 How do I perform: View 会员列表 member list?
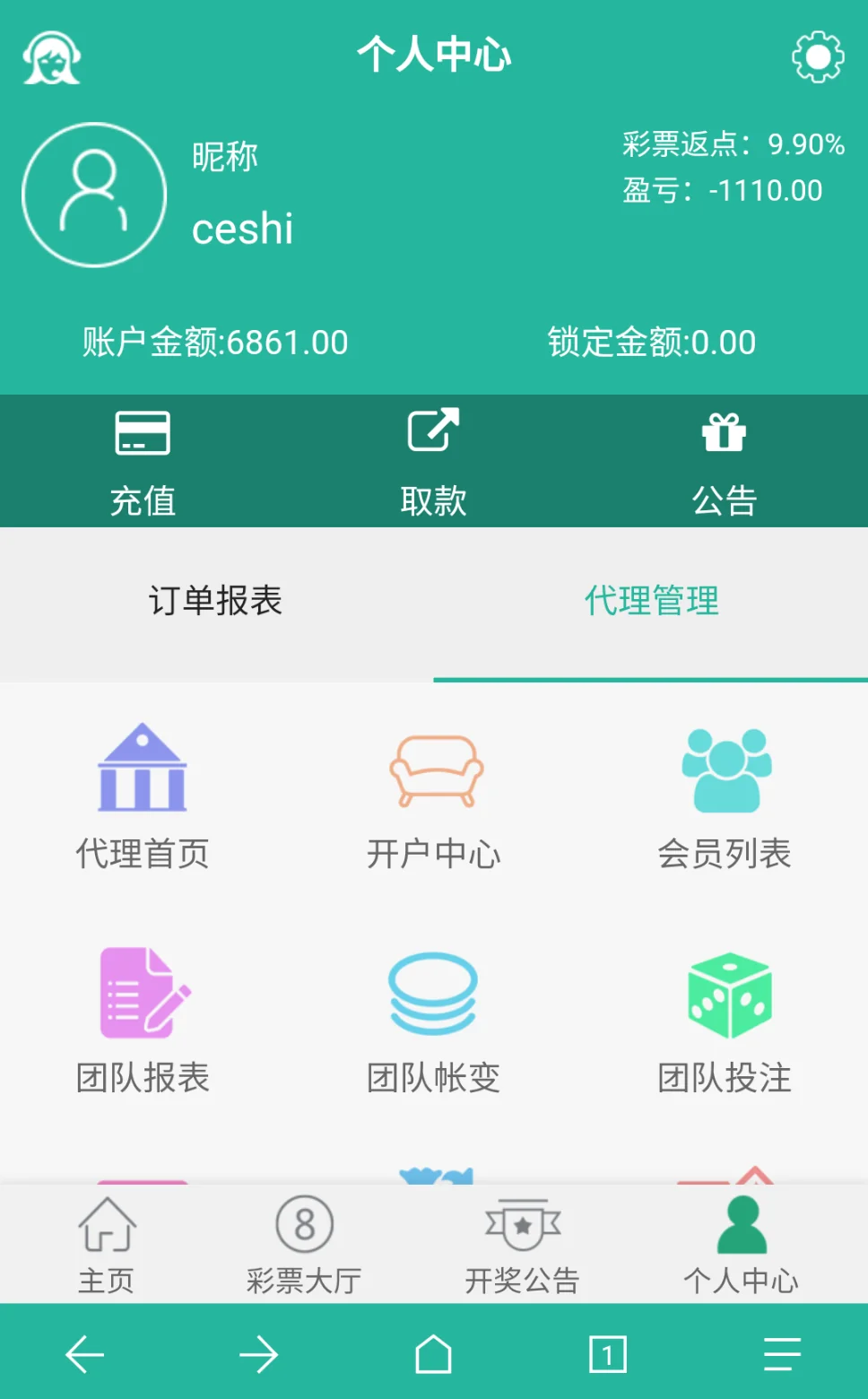point(725,796)
